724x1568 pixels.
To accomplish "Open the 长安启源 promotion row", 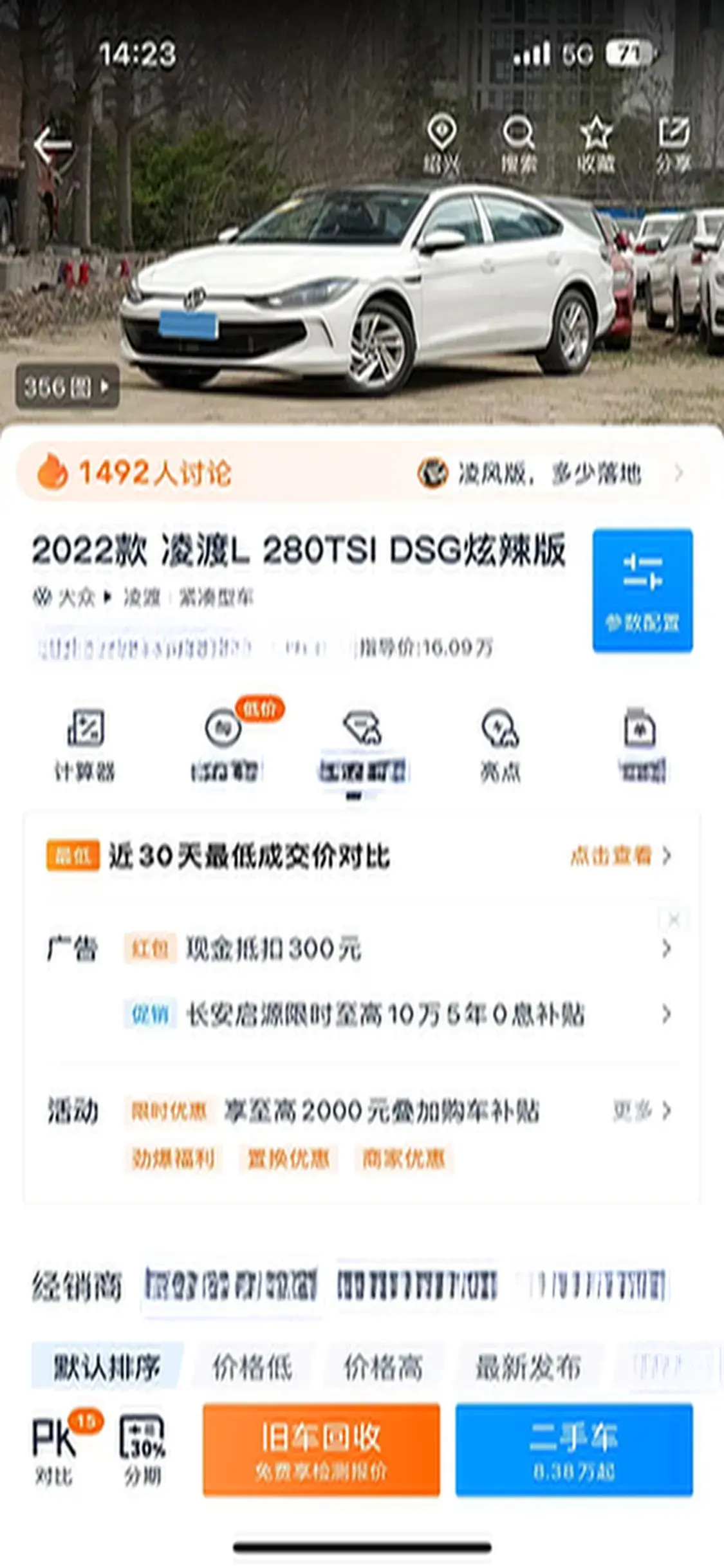I will 385,1015.
